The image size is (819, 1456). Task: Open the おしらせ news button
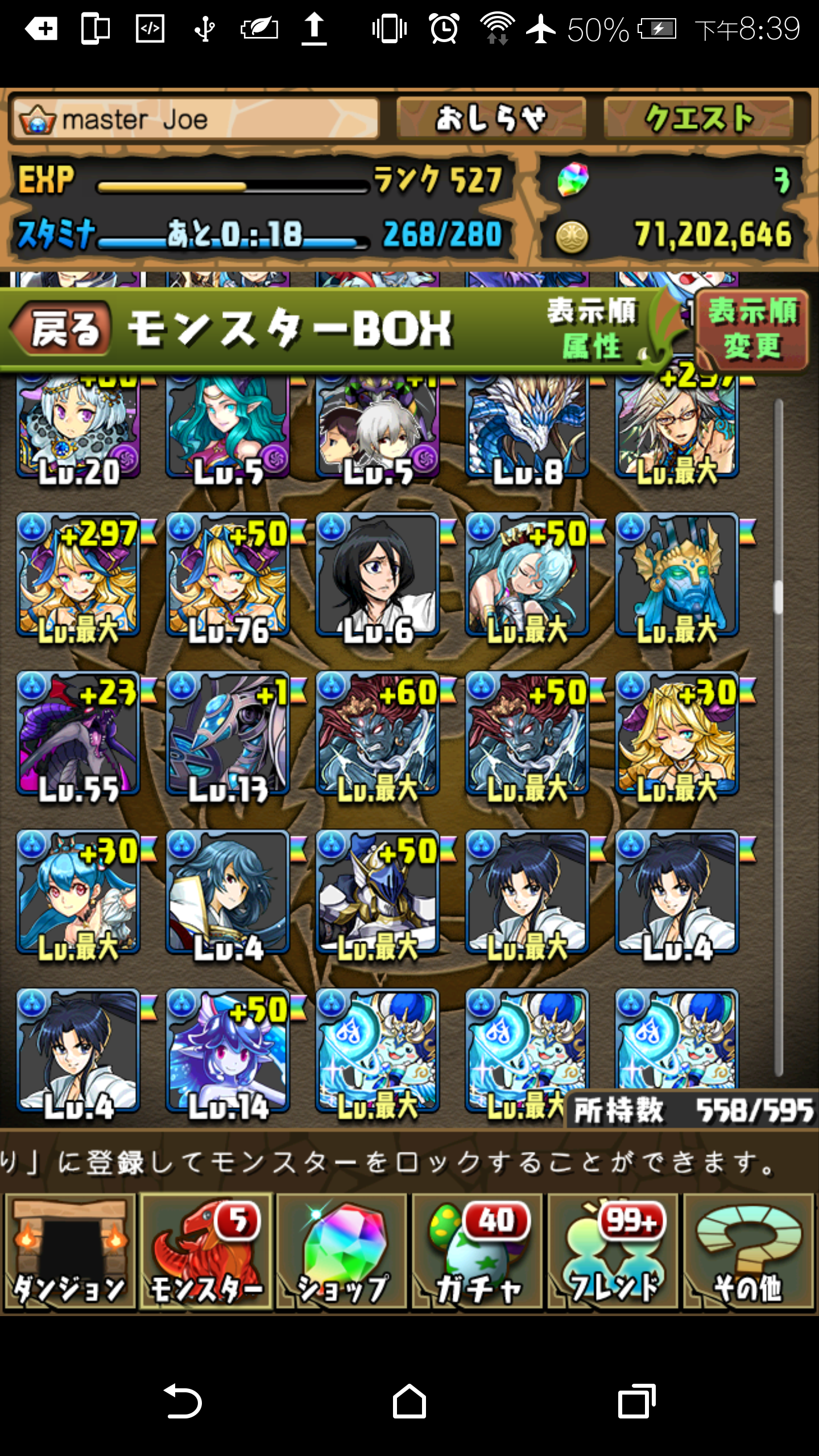tap(491, 119)
